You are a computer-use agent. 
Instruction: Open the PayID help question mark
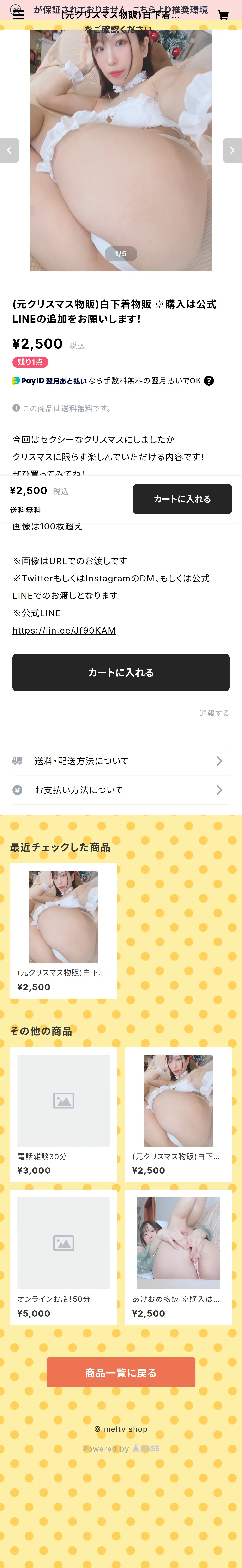coord(208,381)
